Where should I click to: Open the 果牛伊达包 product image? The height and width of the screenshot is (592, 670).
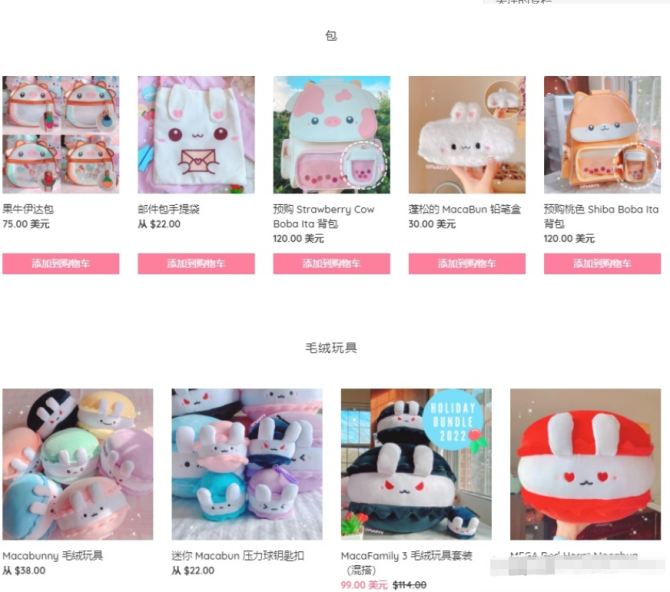click(60, 134)
